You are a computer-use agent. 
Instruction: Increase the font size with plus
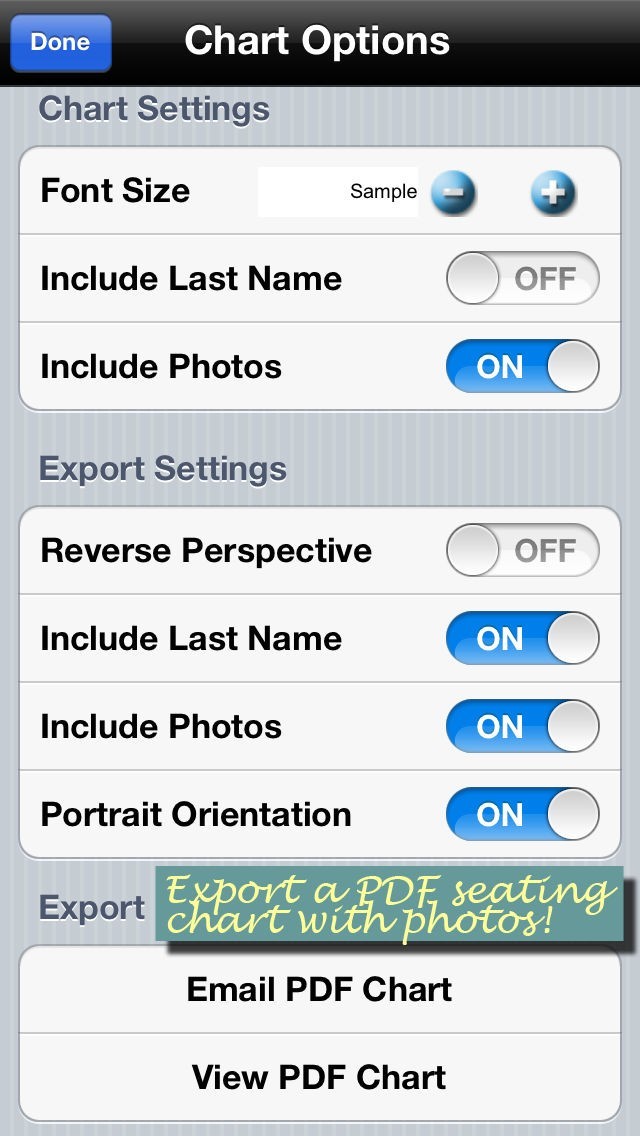[553, 193]
